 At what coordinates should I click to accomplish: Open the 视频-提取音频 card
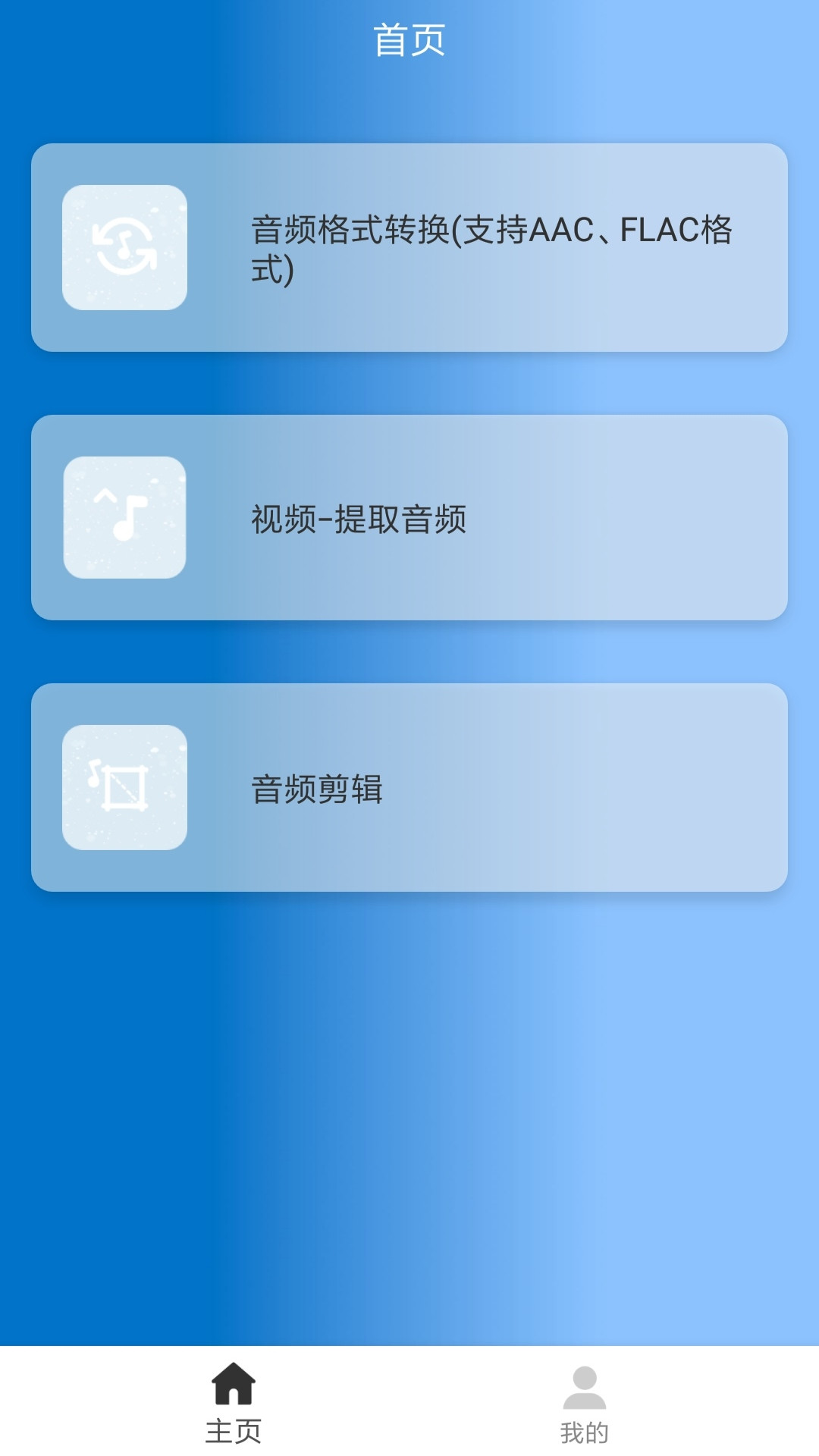tap(409, 516)
